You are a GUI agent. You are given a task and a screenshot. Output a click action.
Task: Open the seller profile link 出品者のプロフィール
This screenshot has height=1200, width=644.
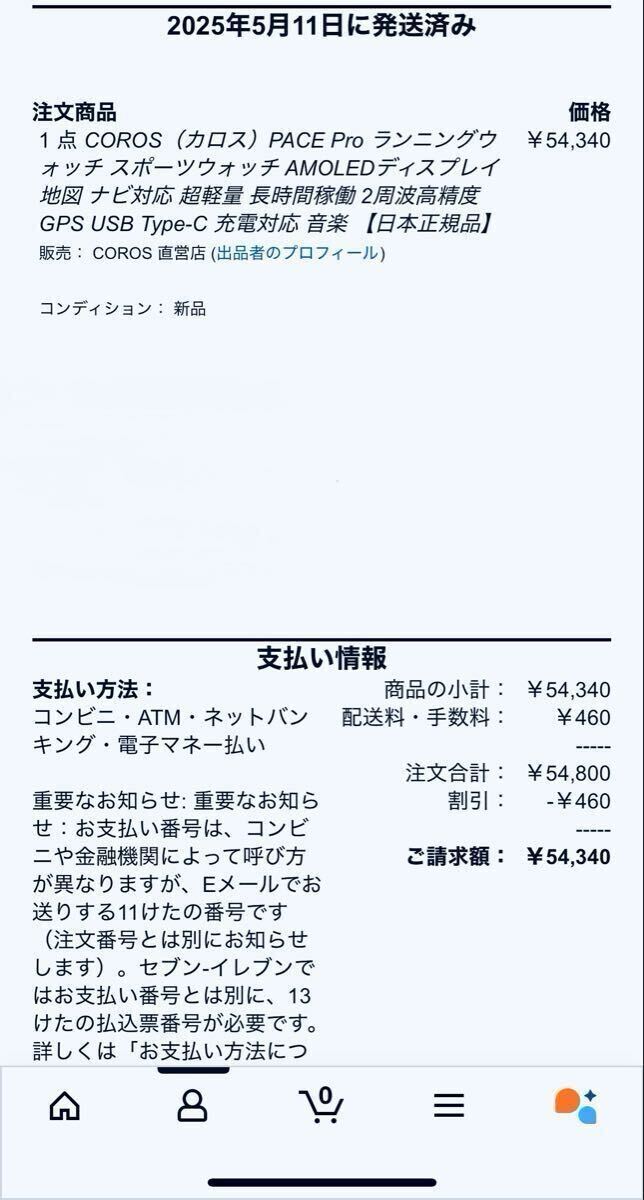click(x=298, y=253)
